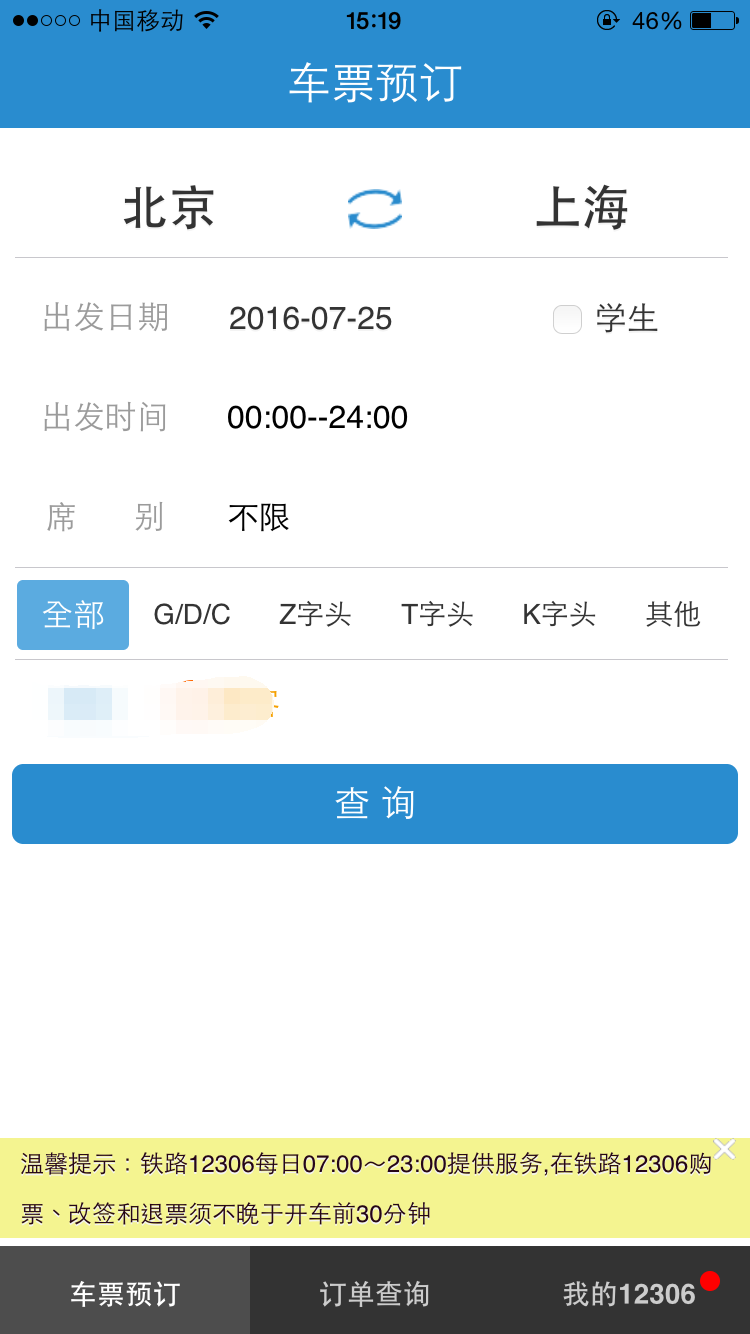Filter trains by K字头
This screenshot has height=1334, width=750.
tap(559, 615)
